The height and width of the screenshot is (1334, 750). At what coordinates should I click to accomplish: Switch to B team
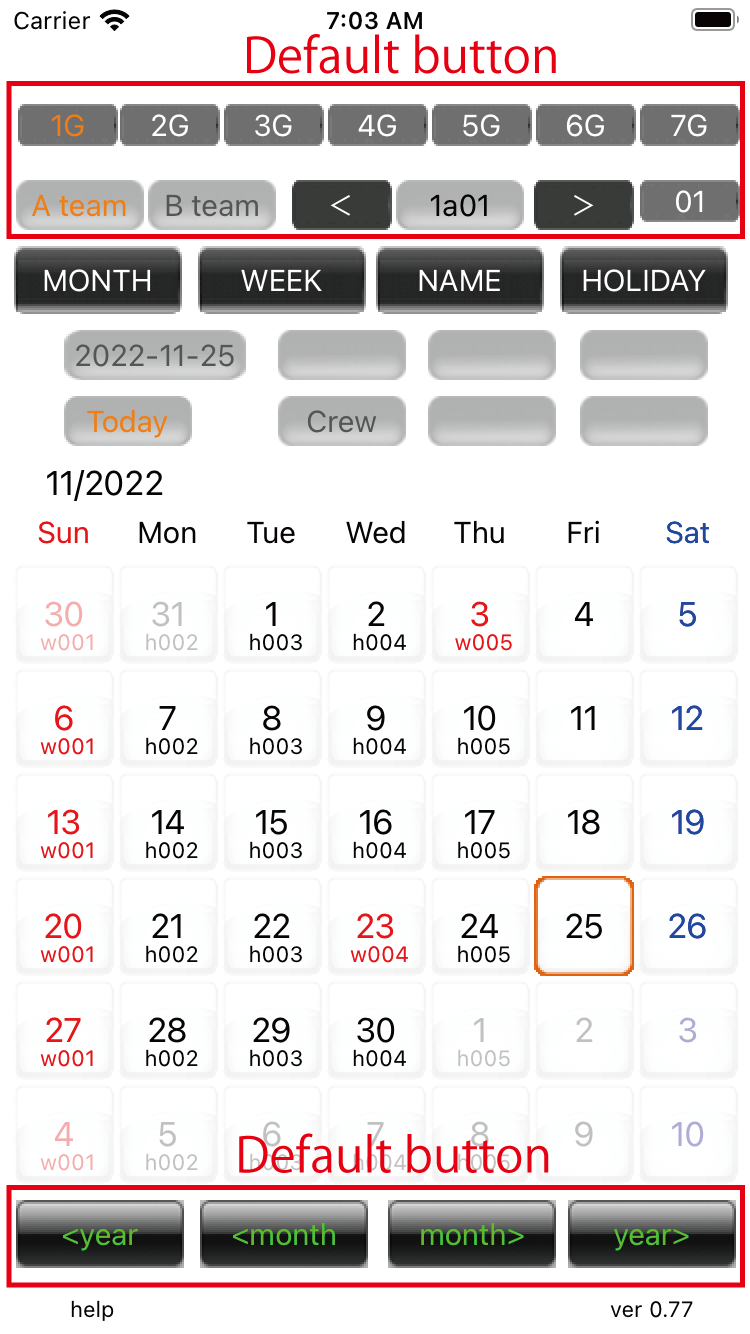[212, 206]
